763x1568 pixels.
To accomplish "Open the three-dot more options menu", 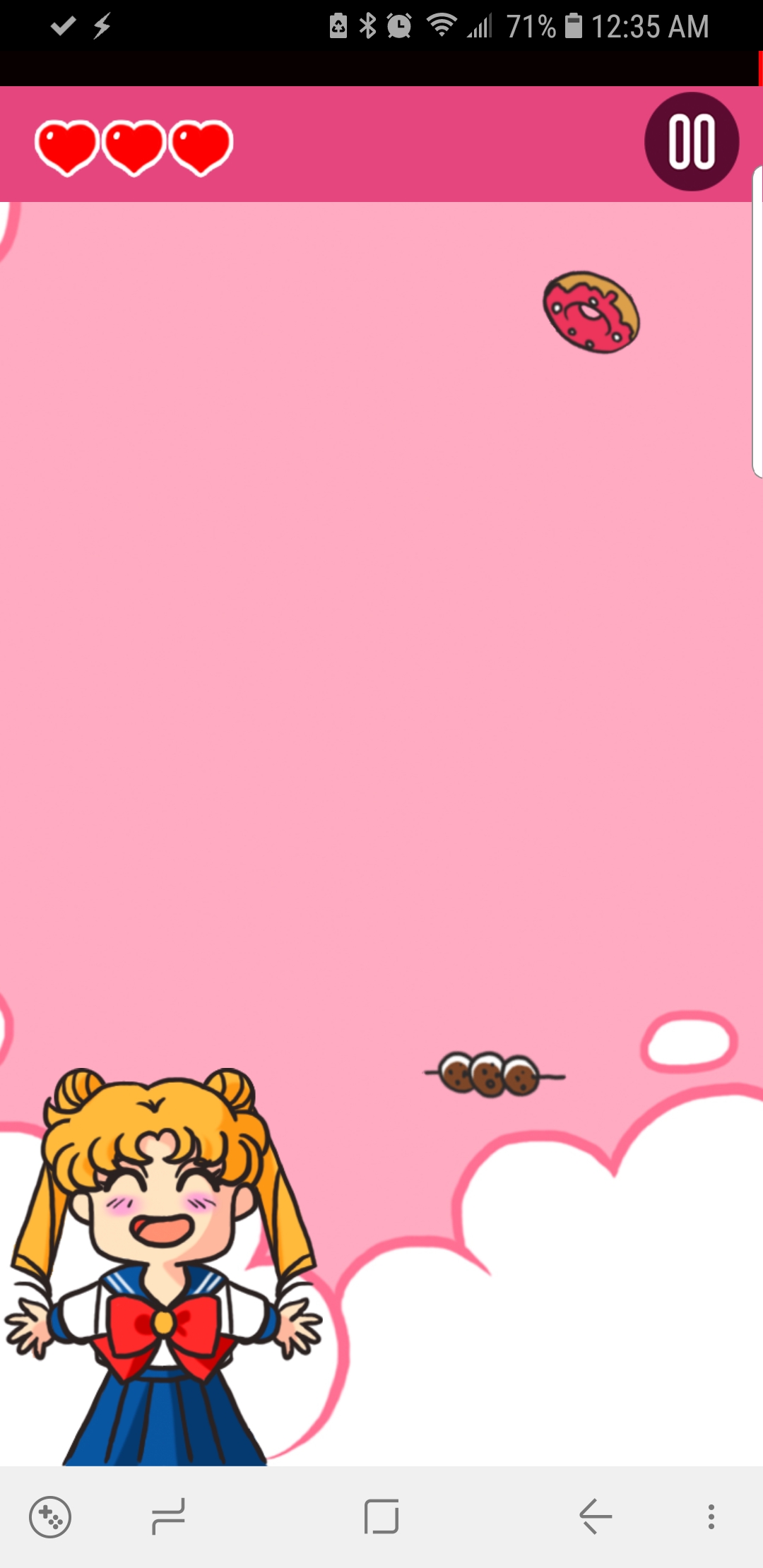I will 711,1516.
